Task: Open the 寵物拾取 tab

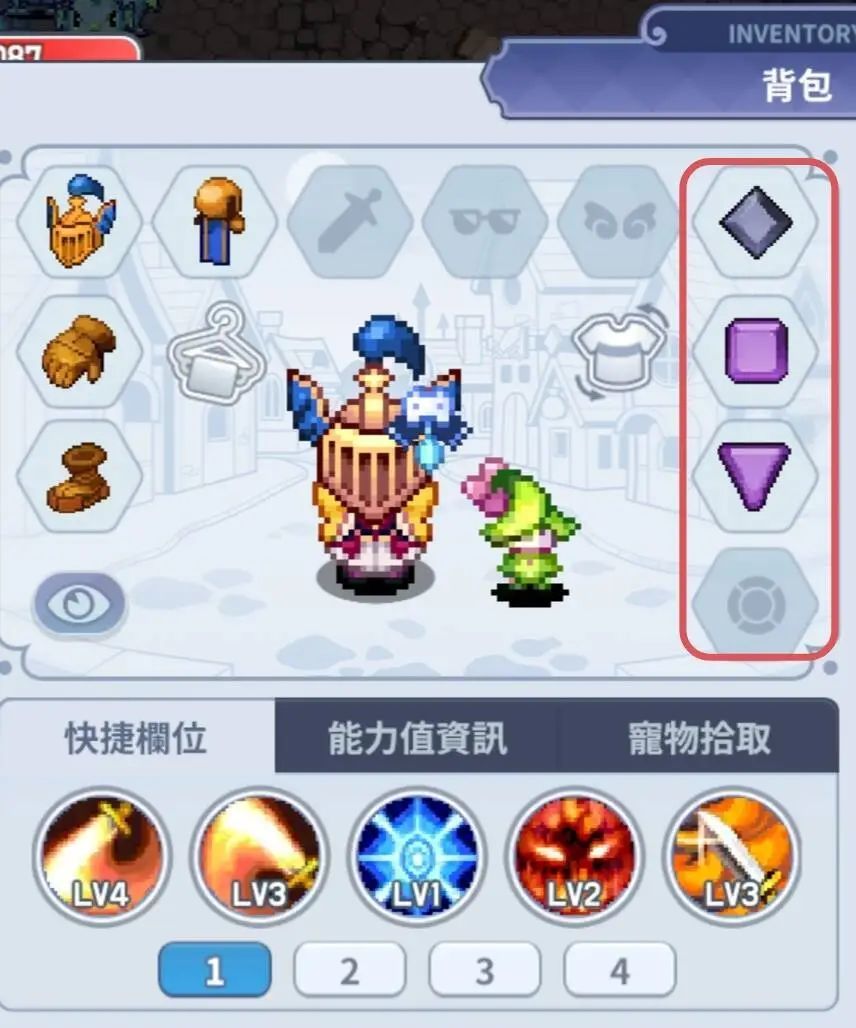Action: tap(700, 733)
